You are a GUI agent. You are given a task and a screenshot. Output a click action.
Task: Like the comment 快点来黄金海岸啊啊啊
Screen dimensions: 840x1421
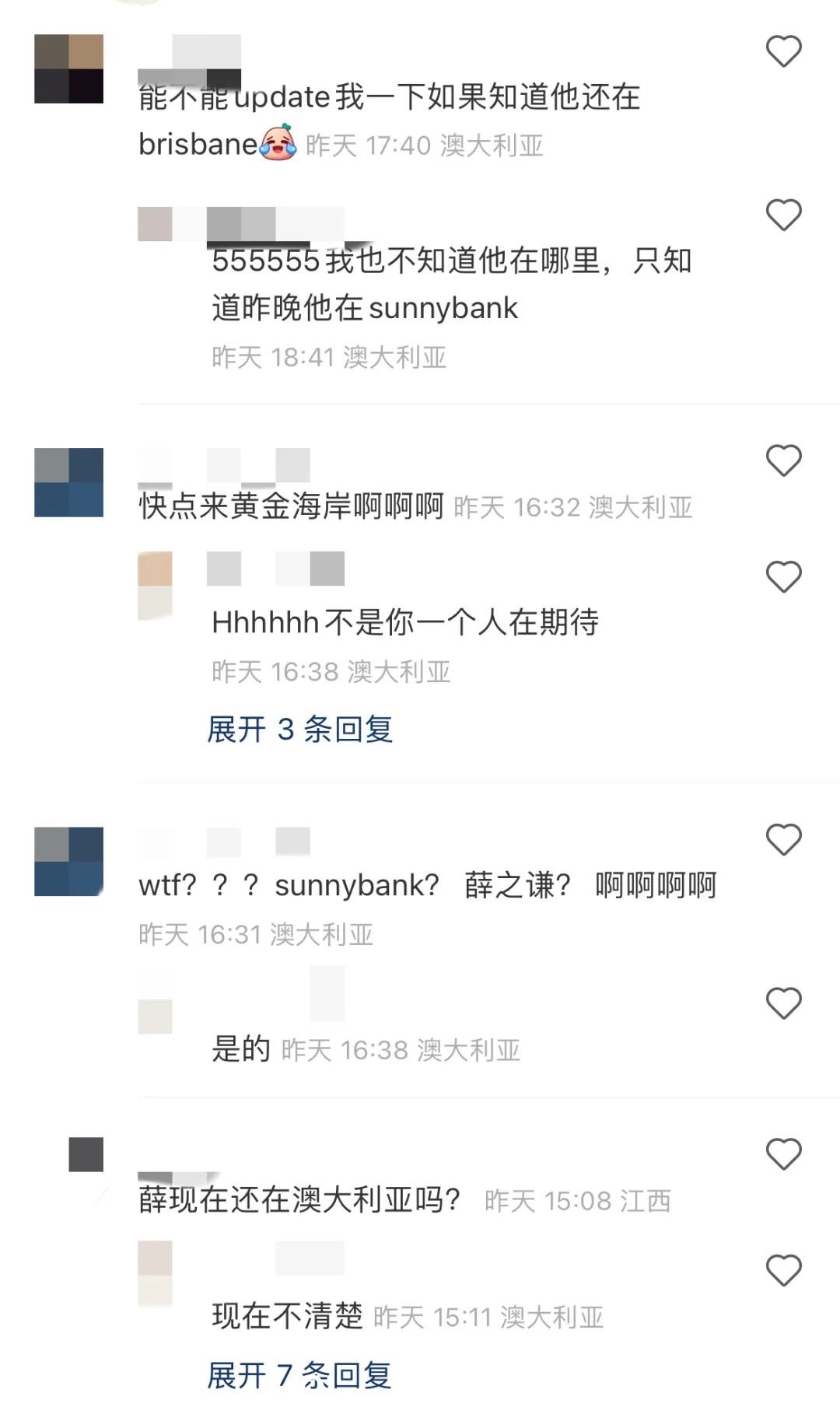(x=783, y=460)
